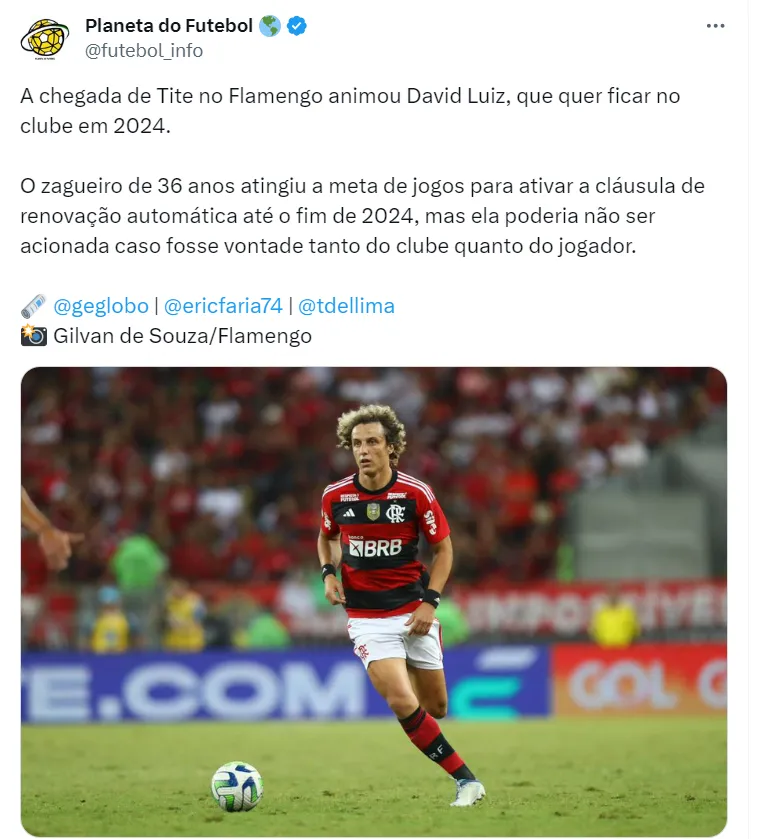Viewport: 773px width, 839px height.
Task: Open Planeta do Futebol profile avatar
Action: [x=44, y=37]
